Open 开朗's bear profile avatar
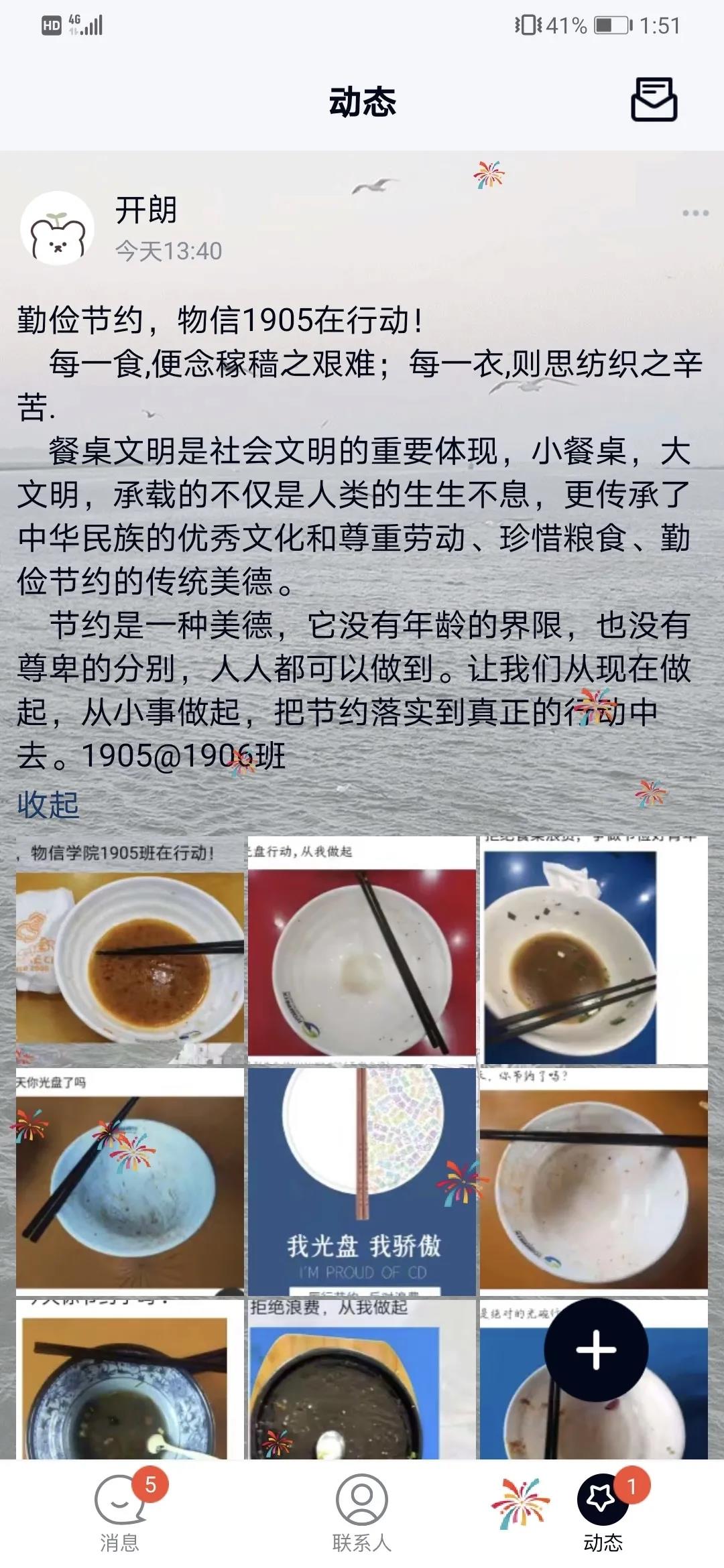Screen dimensions: 724x1568 (x=57, y=228)
